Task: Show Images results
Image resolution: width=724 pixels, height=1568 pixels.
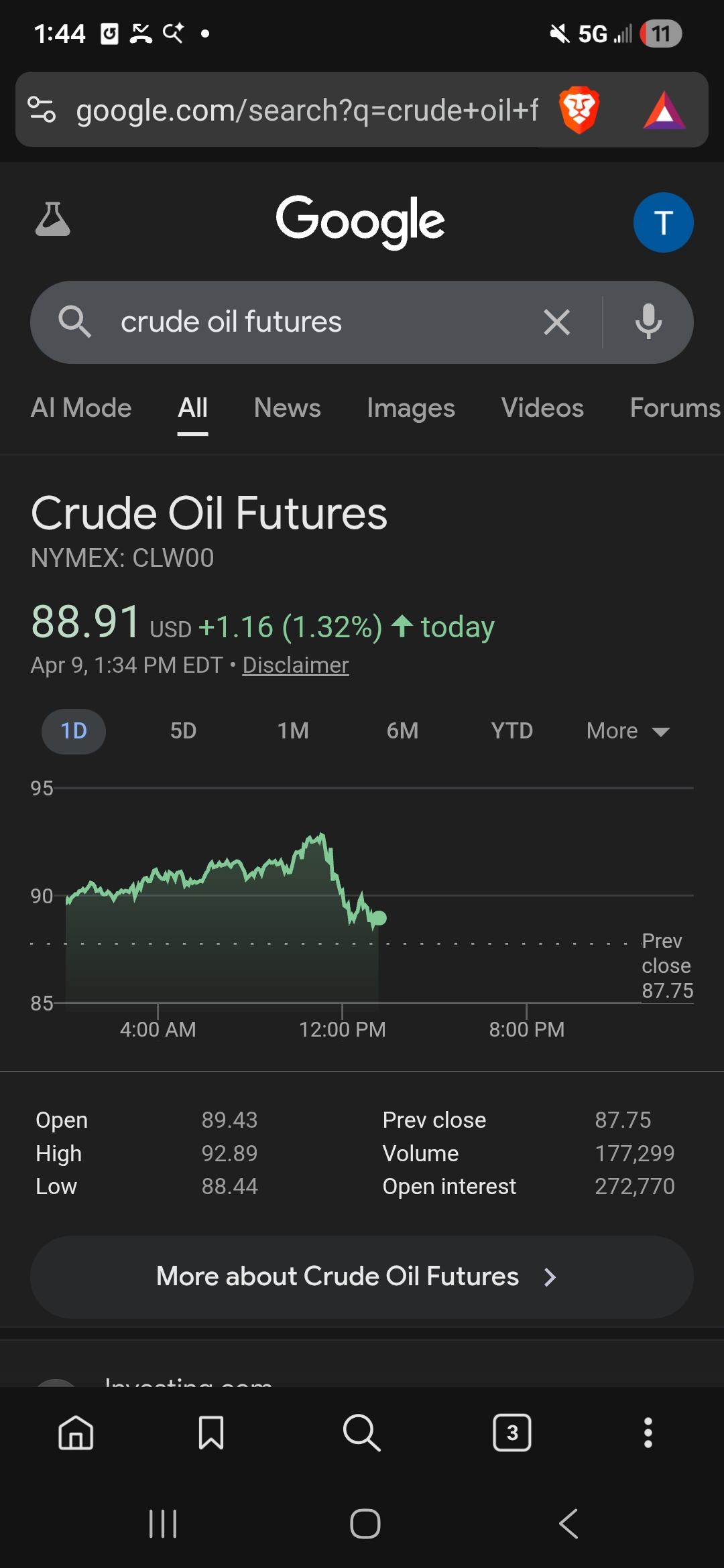Action: [x=410, y=408]
